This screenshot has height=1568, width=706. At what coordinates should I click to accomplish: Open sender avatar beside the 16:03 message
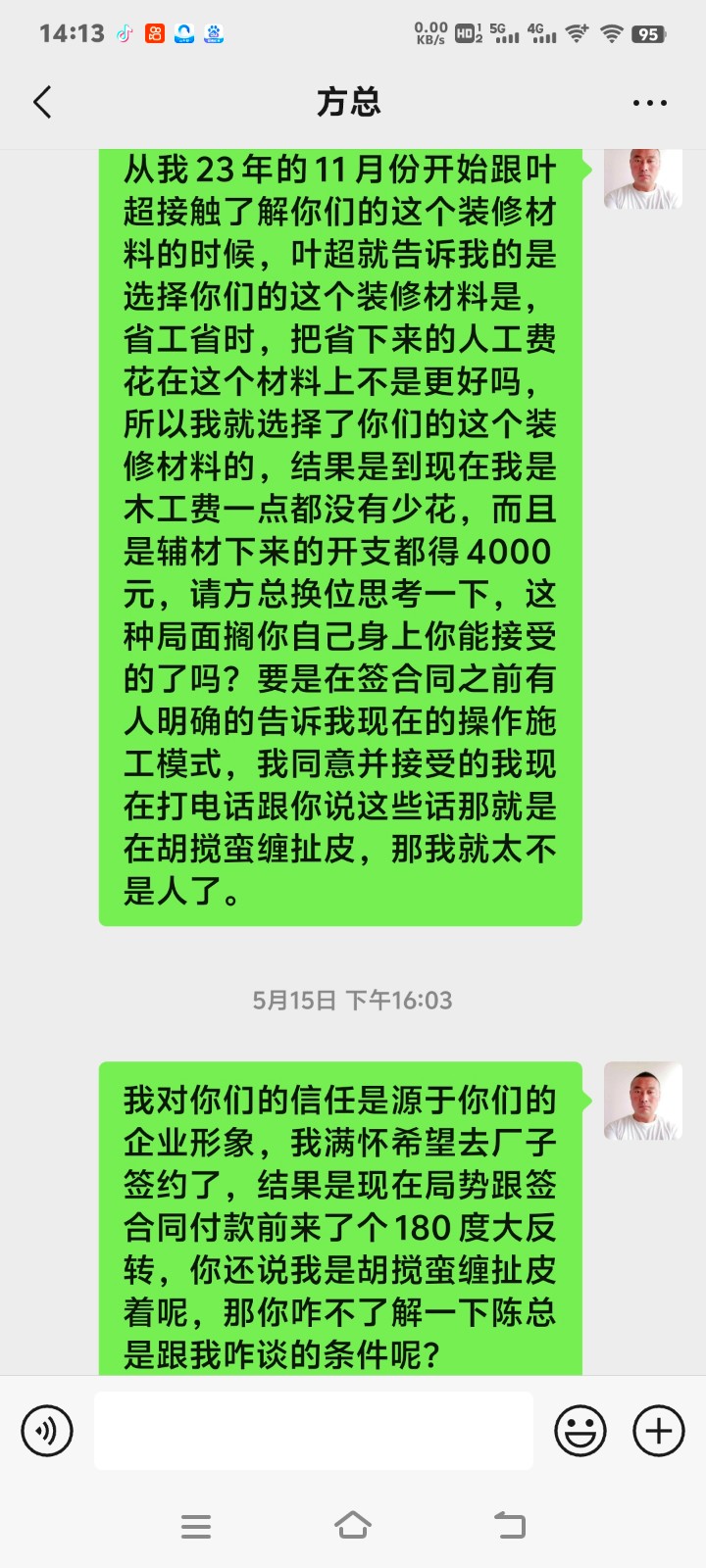(x=642, y=1102)
